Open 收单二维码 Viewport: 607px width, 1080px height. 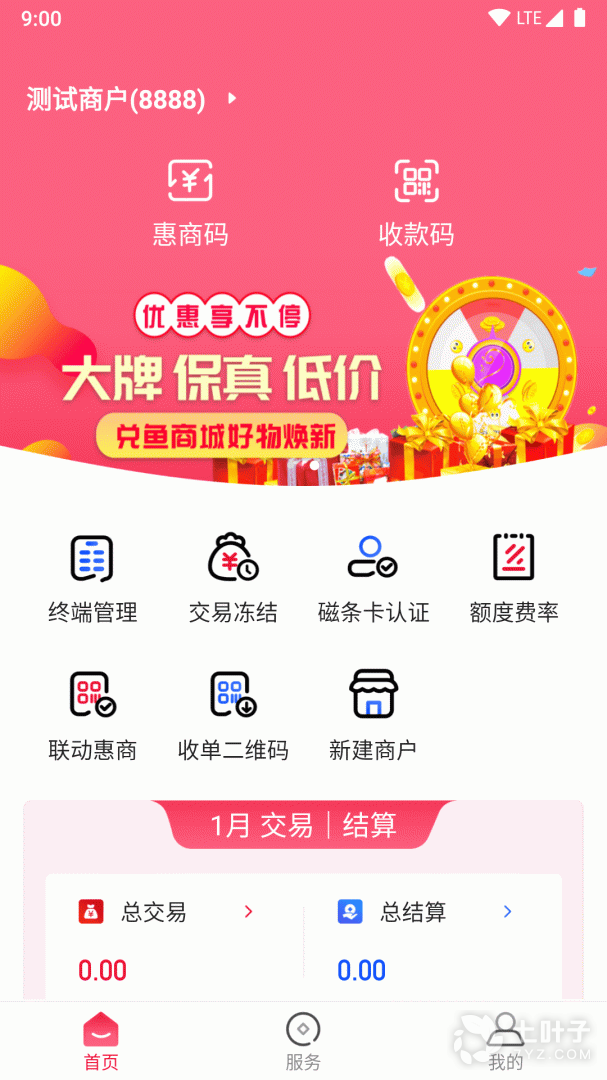click(233, 715)
